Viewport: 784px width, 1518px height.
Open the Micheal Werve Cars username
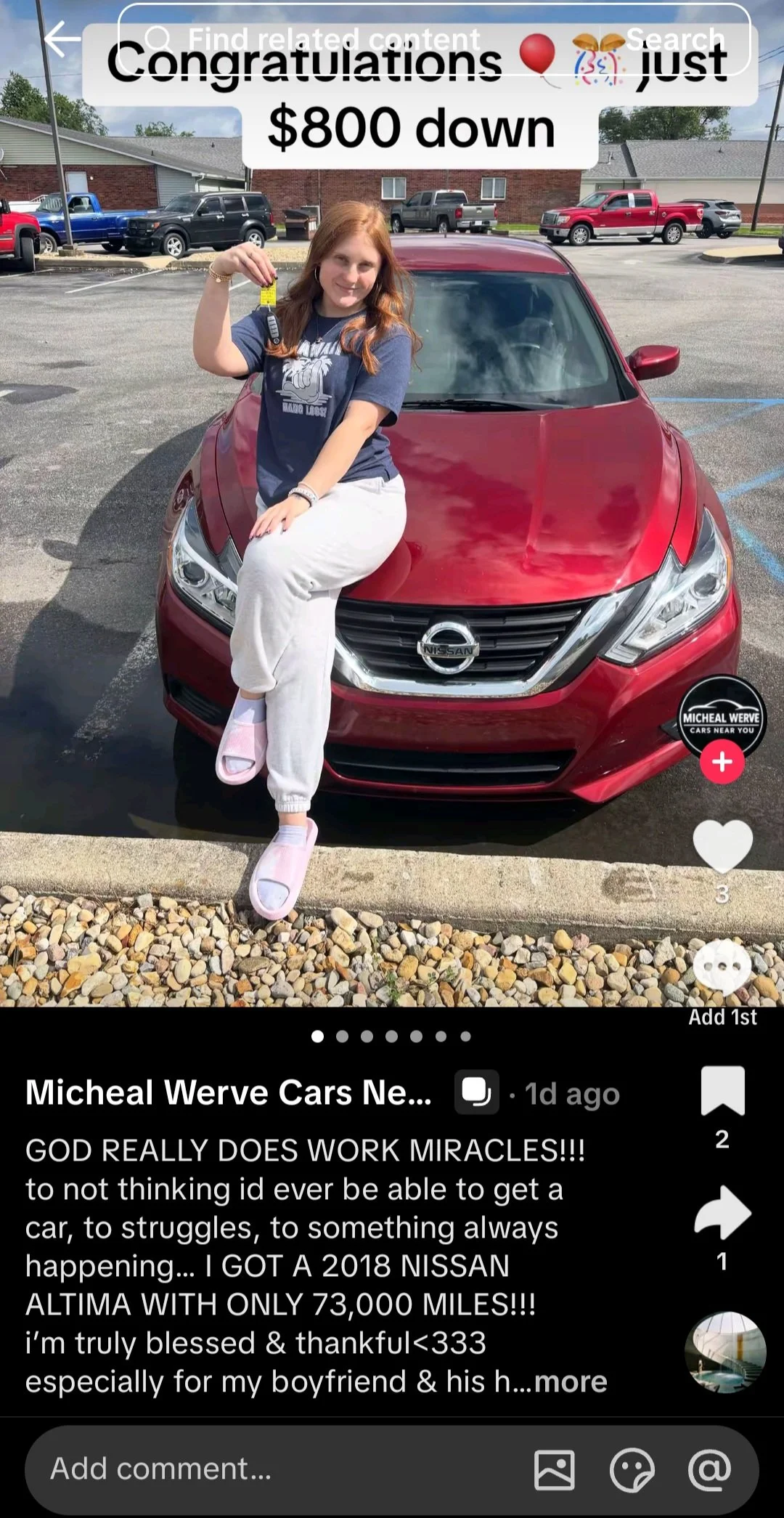[229, 1092]
